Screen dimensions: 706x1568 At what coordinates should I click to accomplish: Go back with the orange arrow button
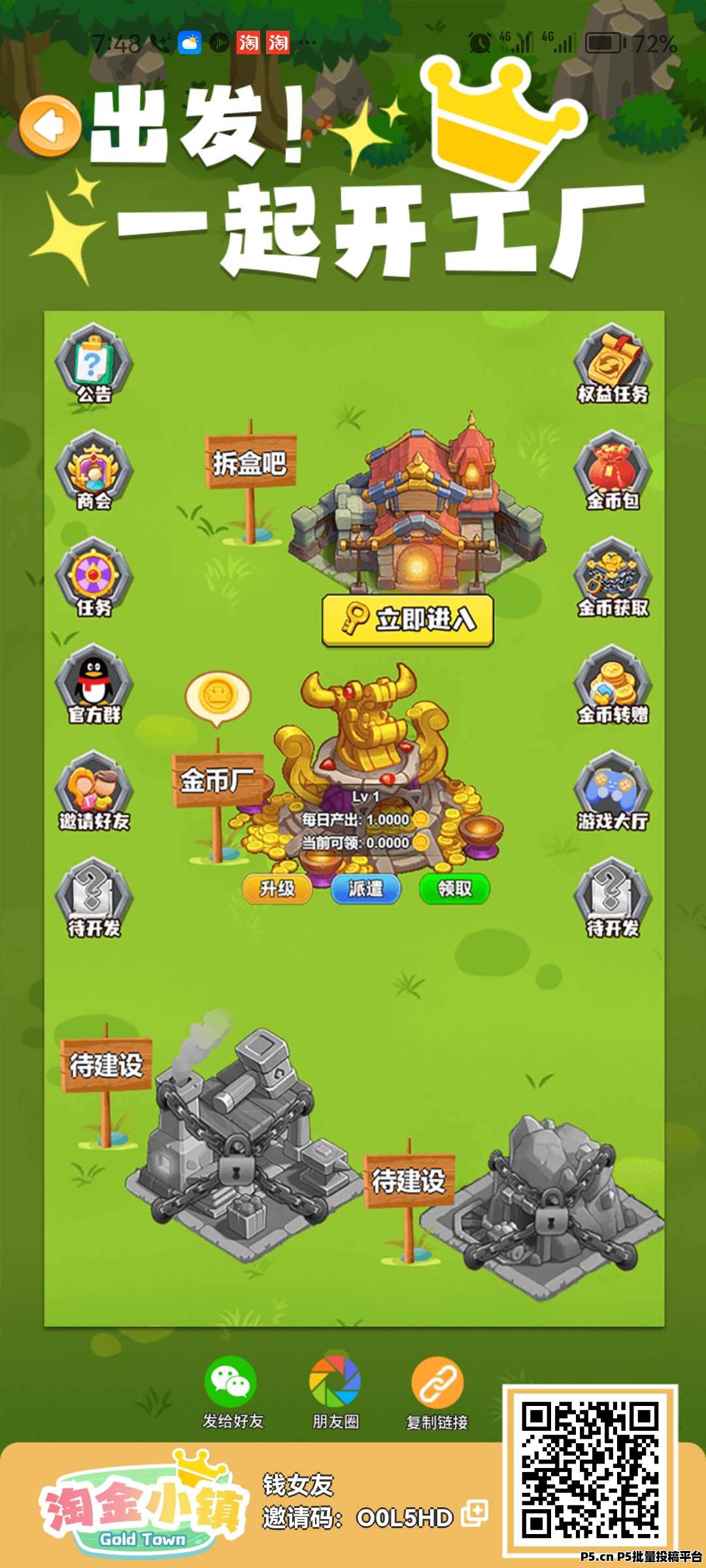click(x=50, y=126)
